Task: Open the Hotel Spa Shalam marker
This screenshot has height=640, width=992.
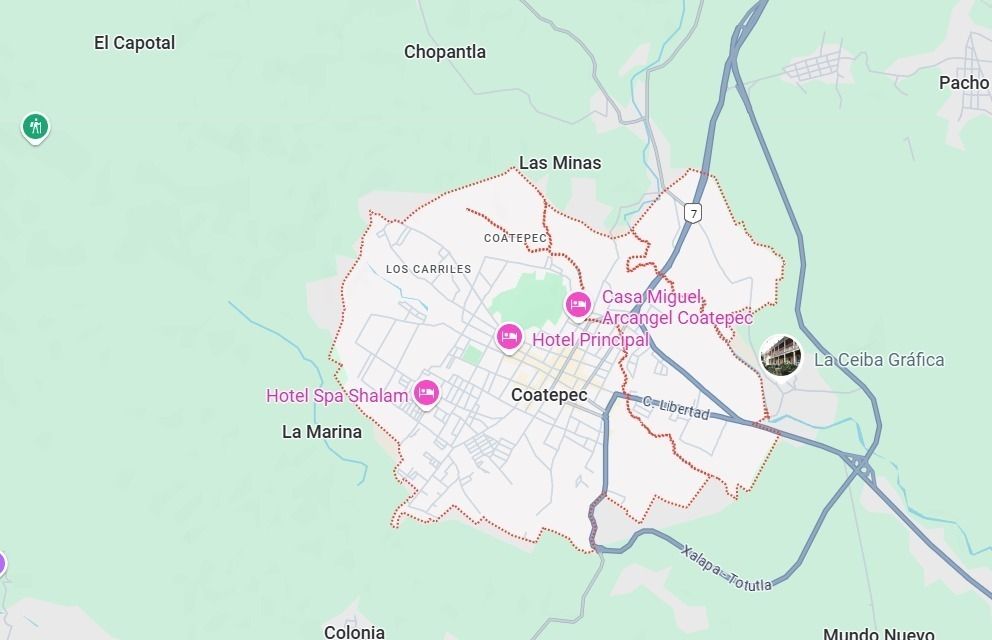Action: coord(427,392)
